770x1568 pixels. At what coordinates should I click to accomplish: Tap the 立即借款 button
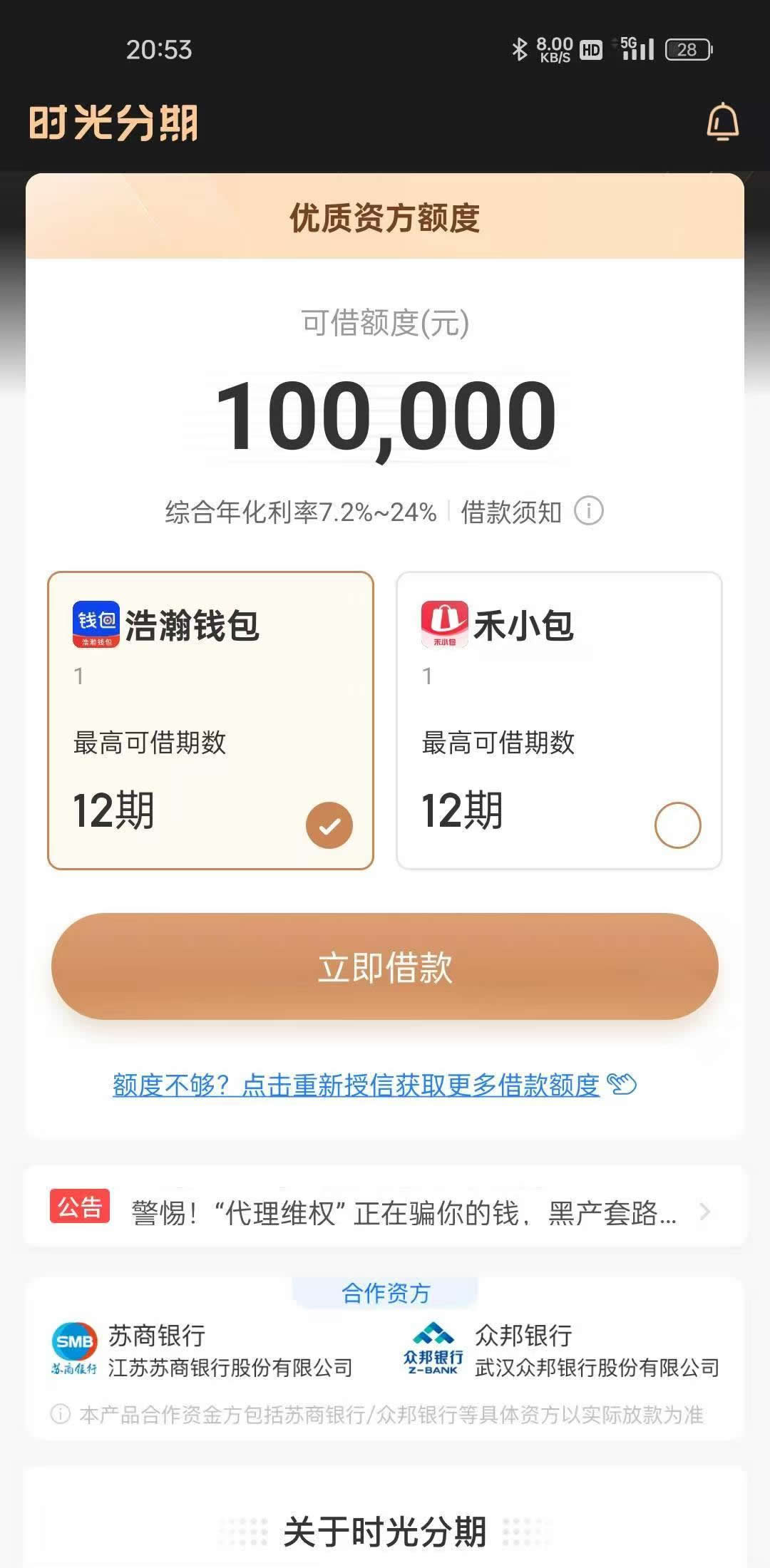coord(385,966)
